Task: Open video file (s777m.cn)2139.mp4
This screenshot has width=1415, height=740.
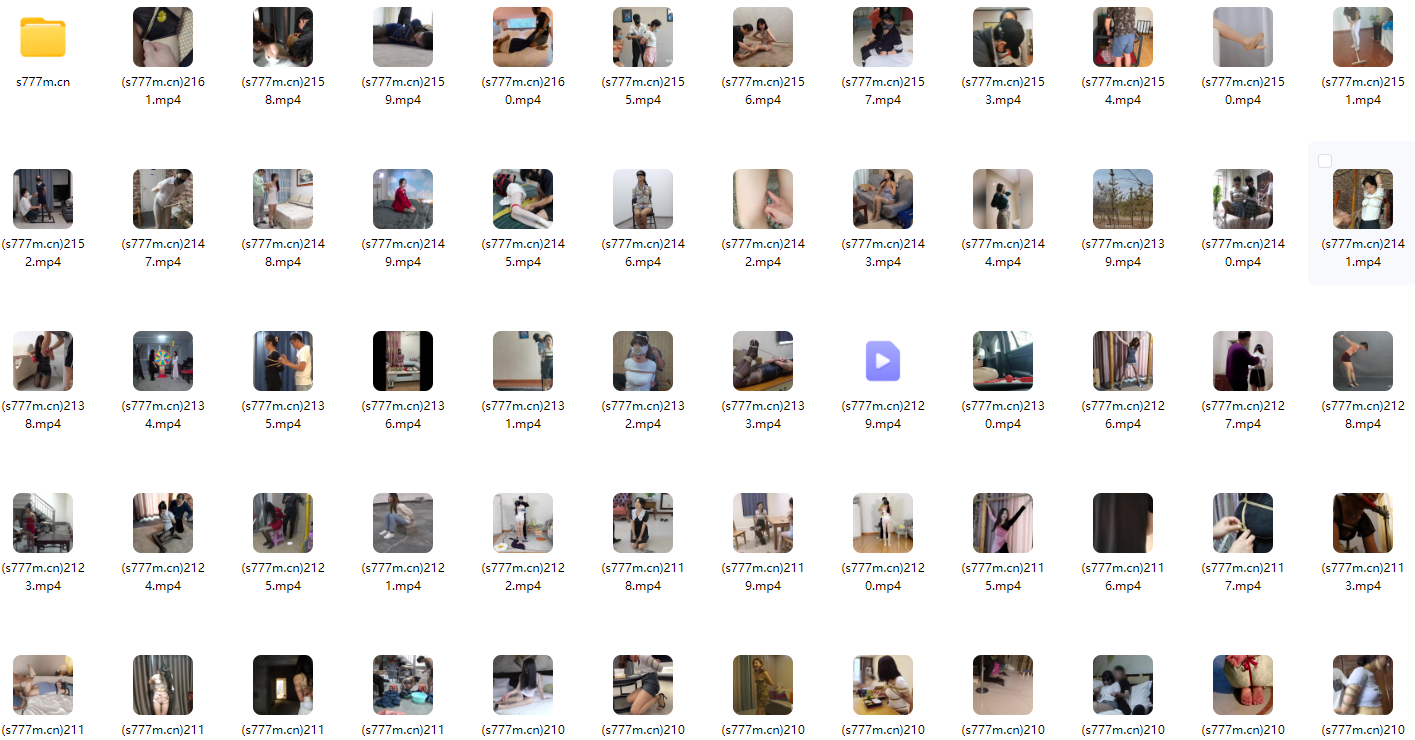Action: 1123,199
